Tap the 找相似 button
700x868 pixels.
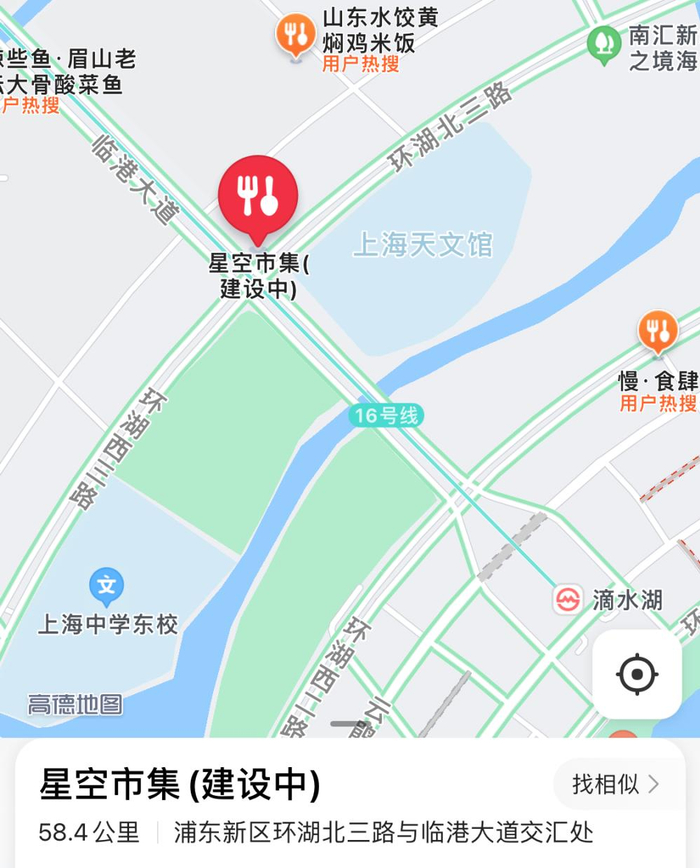615,784
